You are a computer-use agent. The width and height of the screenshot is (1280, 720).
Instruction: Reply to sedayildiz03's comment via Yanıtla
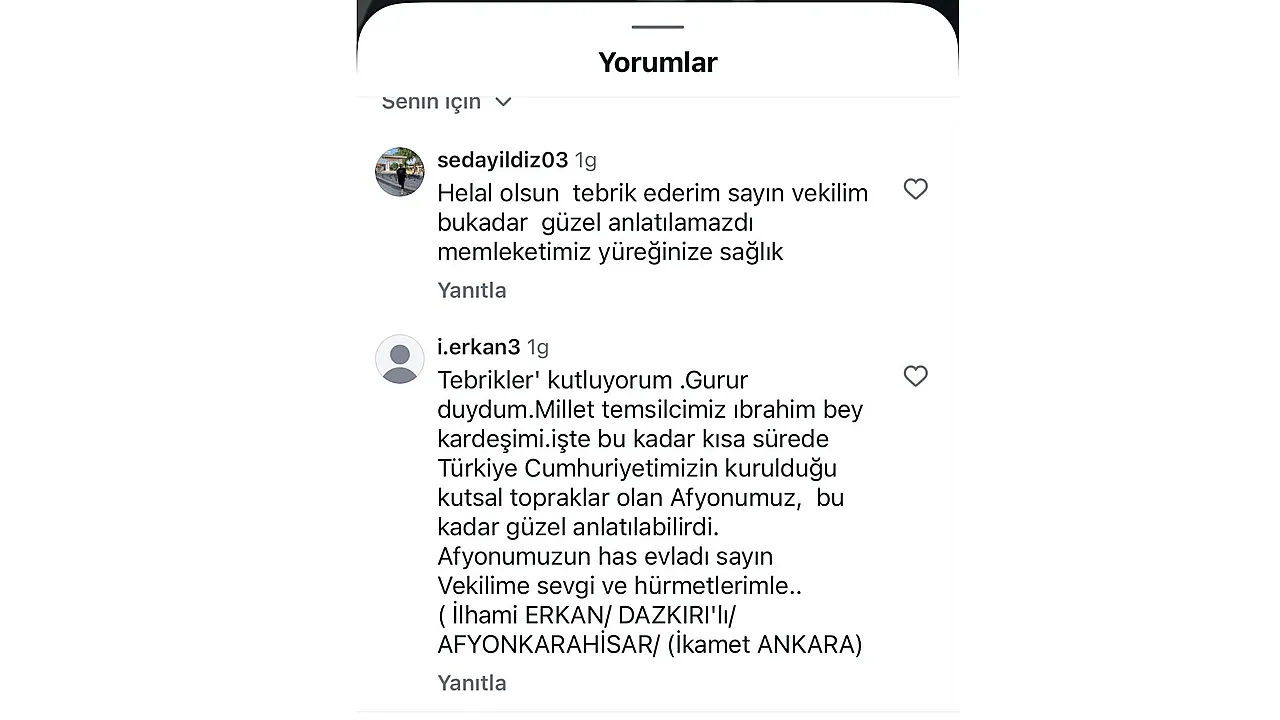point(472,290)
